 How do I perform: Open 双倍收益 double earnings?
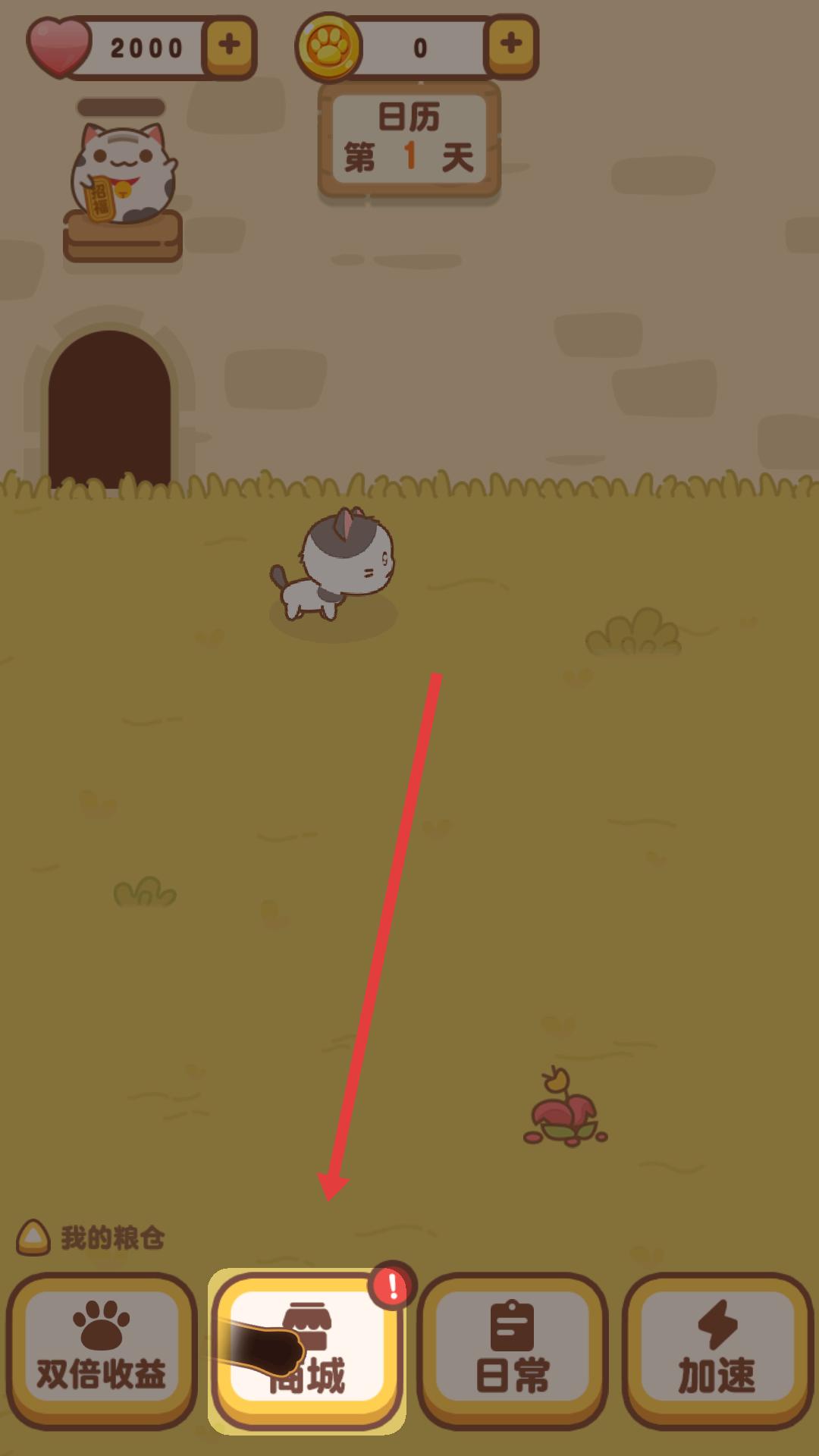pyautogui.click(x=102, y=1351)
